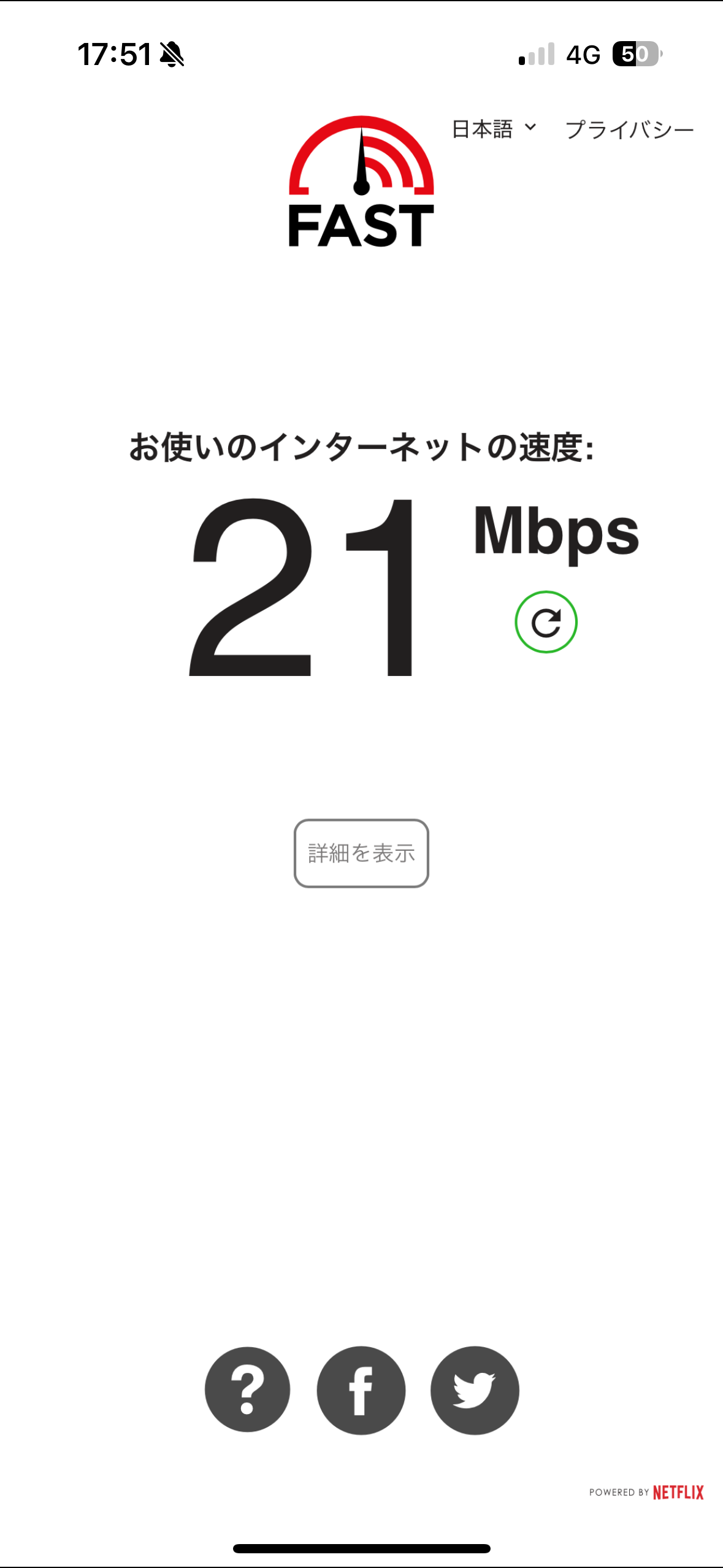This screenshot has width=723, height=1568.
Task: Share the result on Facebook
Action: [x=361, y=1389]
